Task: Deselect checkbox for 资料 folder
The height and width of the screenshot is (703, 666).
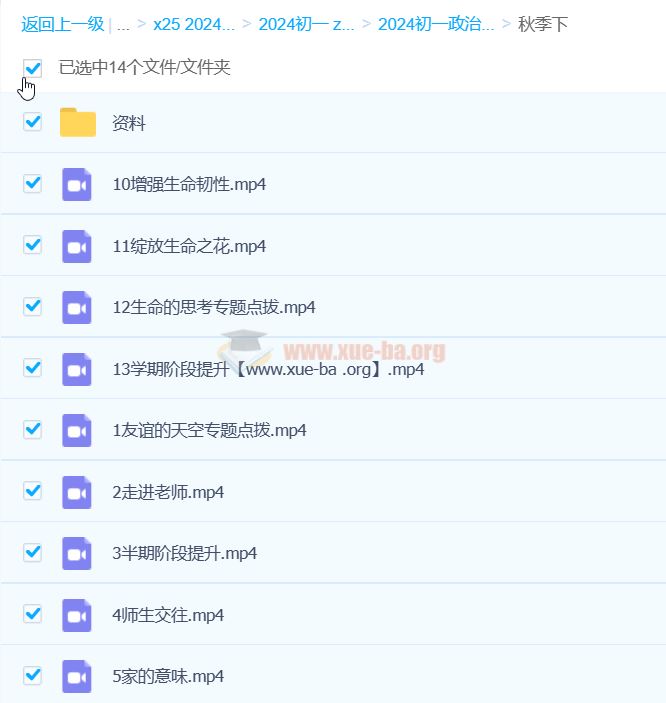Action: click(33, 122)
